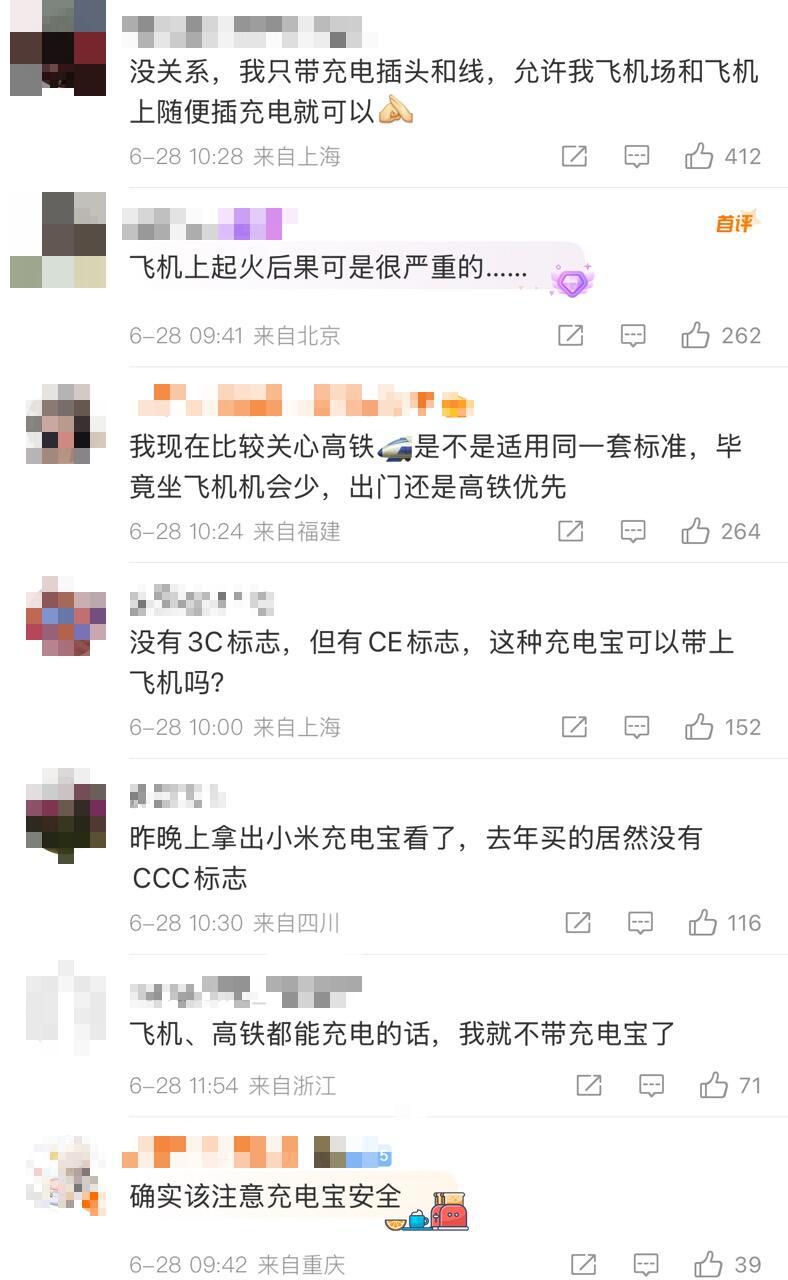Screen dimensions: 788x1280
Task: Share the comment from 浙江 about 不带充电宝
Action: 589,1085
